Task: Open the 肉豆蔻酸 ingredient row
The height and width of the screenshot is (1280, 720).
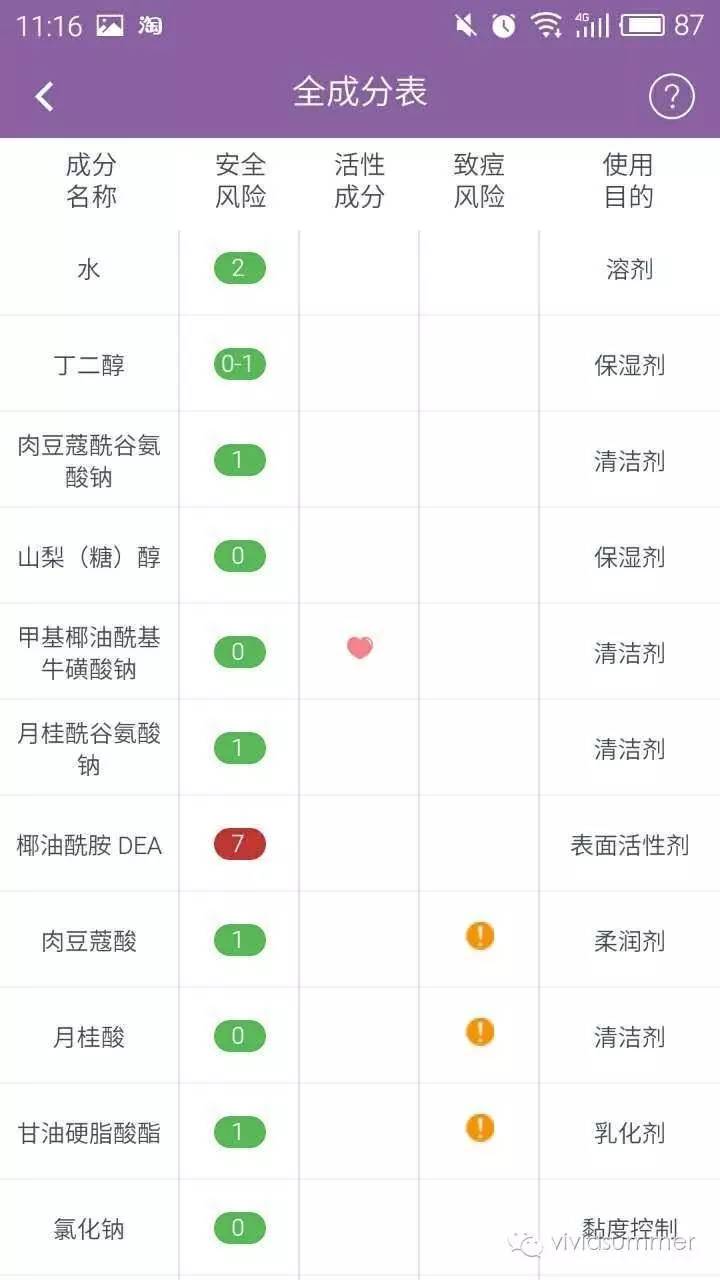Action: 360,940
